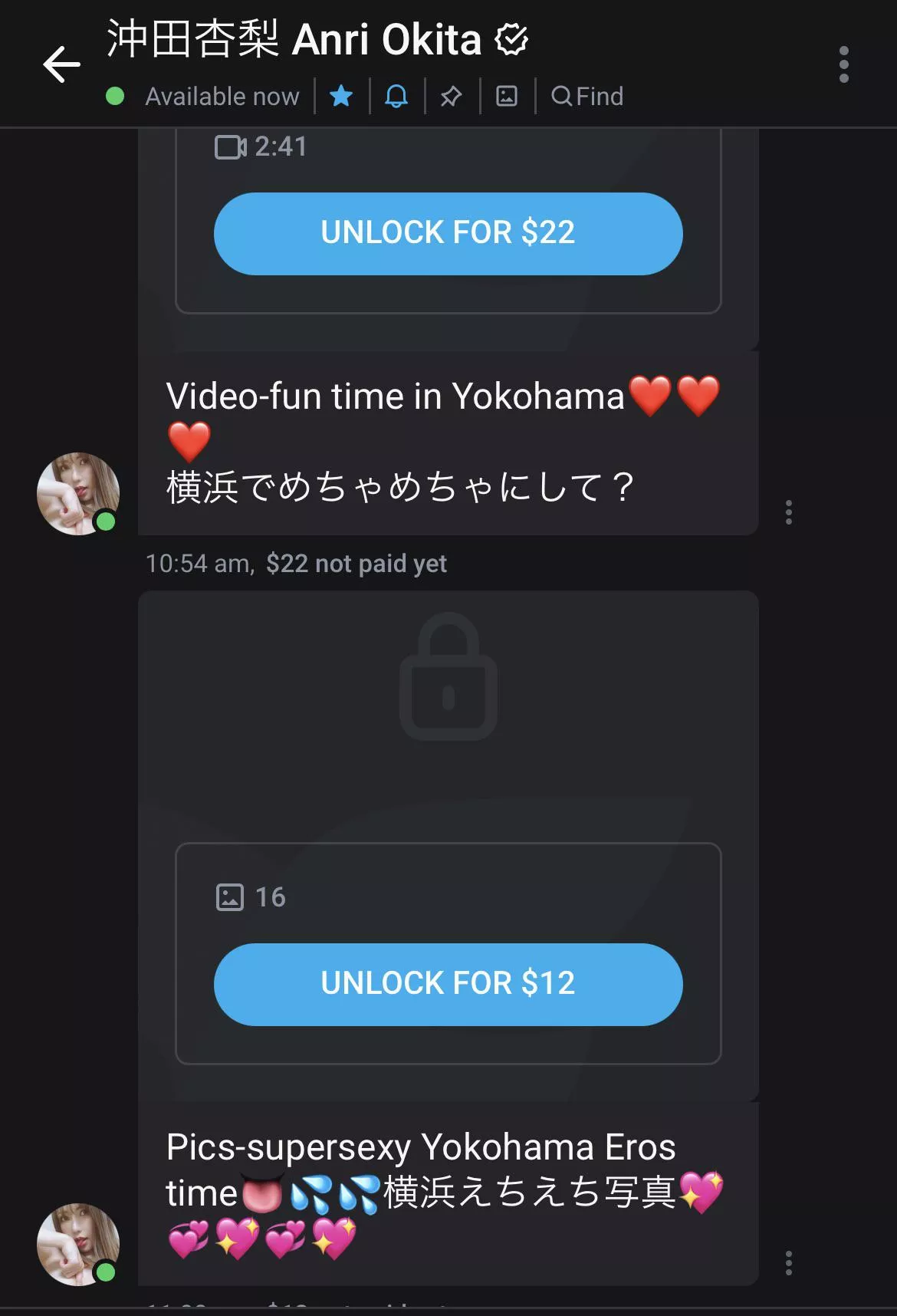Tap Find to search the chat

point(588,96)
